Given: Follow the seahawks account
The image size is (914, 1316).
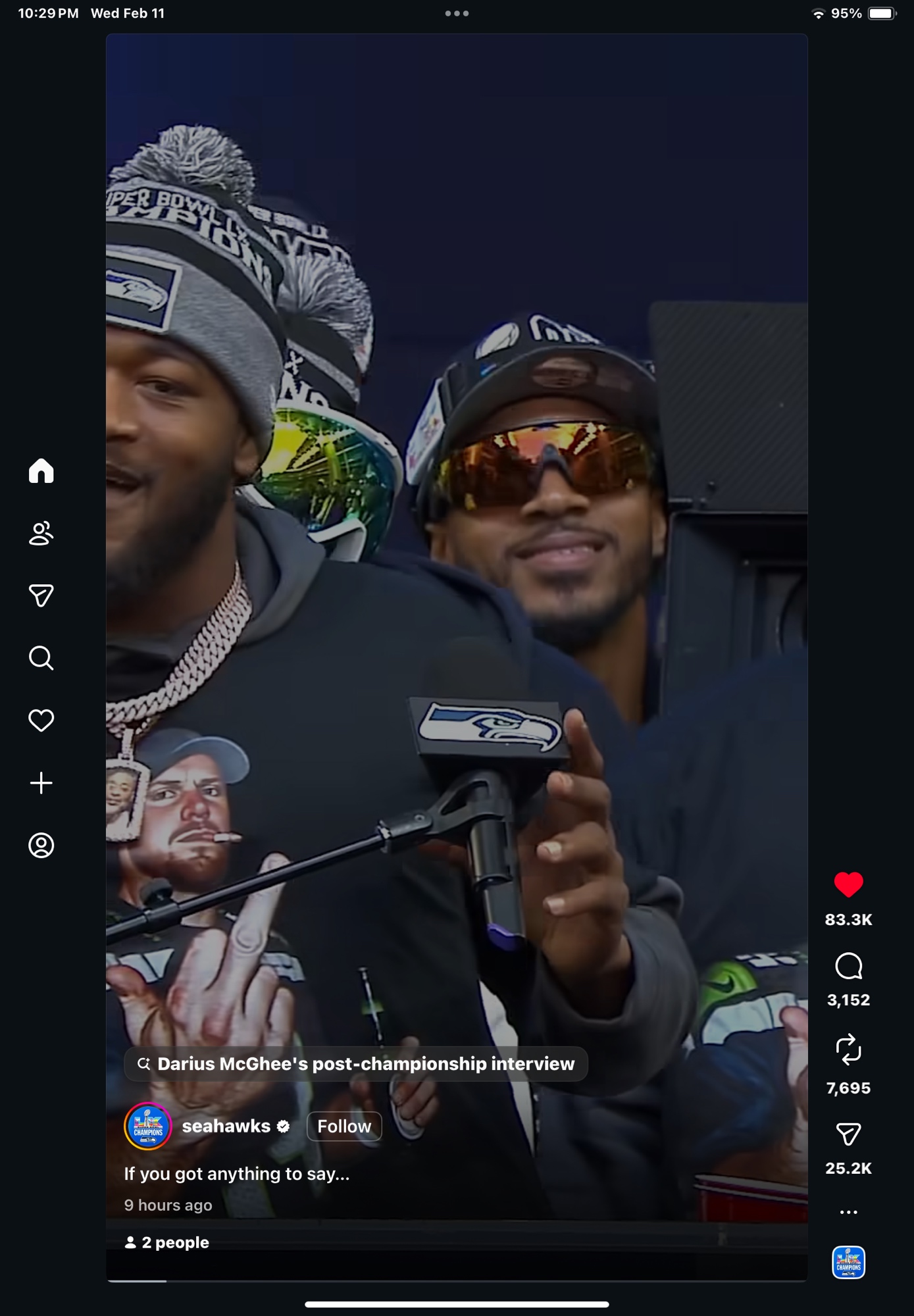Looking at the screenshot, I should [x=344, y=1126].
